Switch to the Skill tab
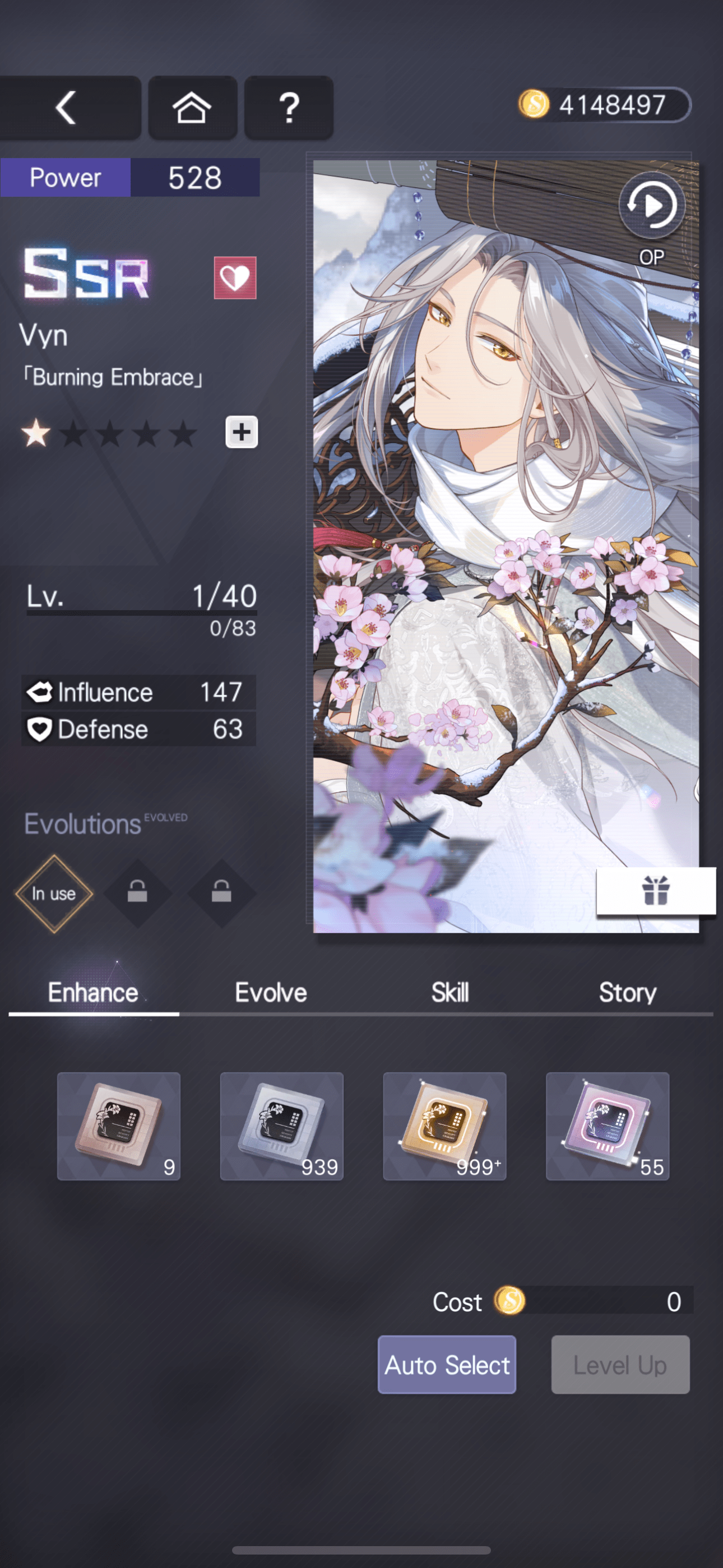The image size is (723, 1568). click(x=449, y=992)
